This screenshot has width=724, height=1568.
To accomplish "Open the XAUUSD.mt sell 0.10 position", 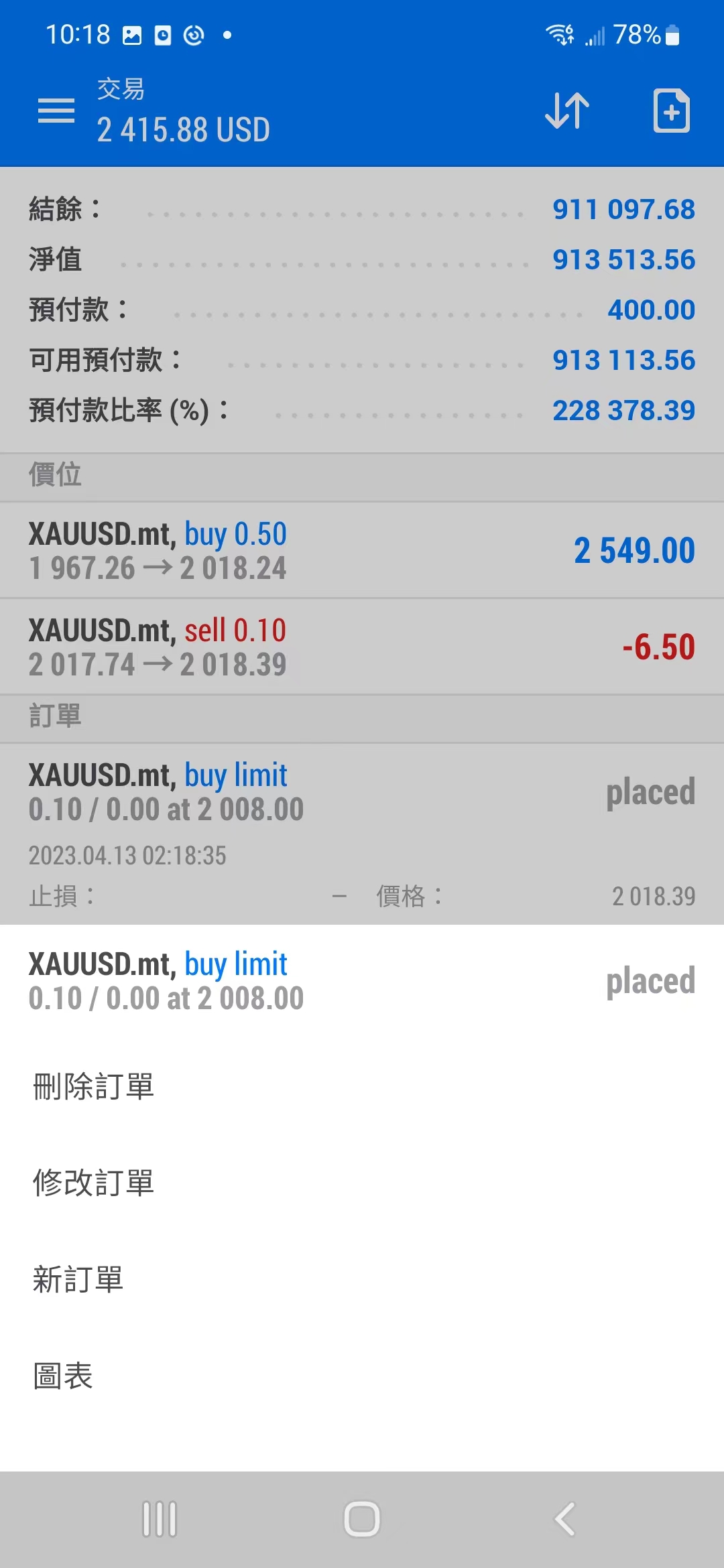I will [x=362, y=647].
